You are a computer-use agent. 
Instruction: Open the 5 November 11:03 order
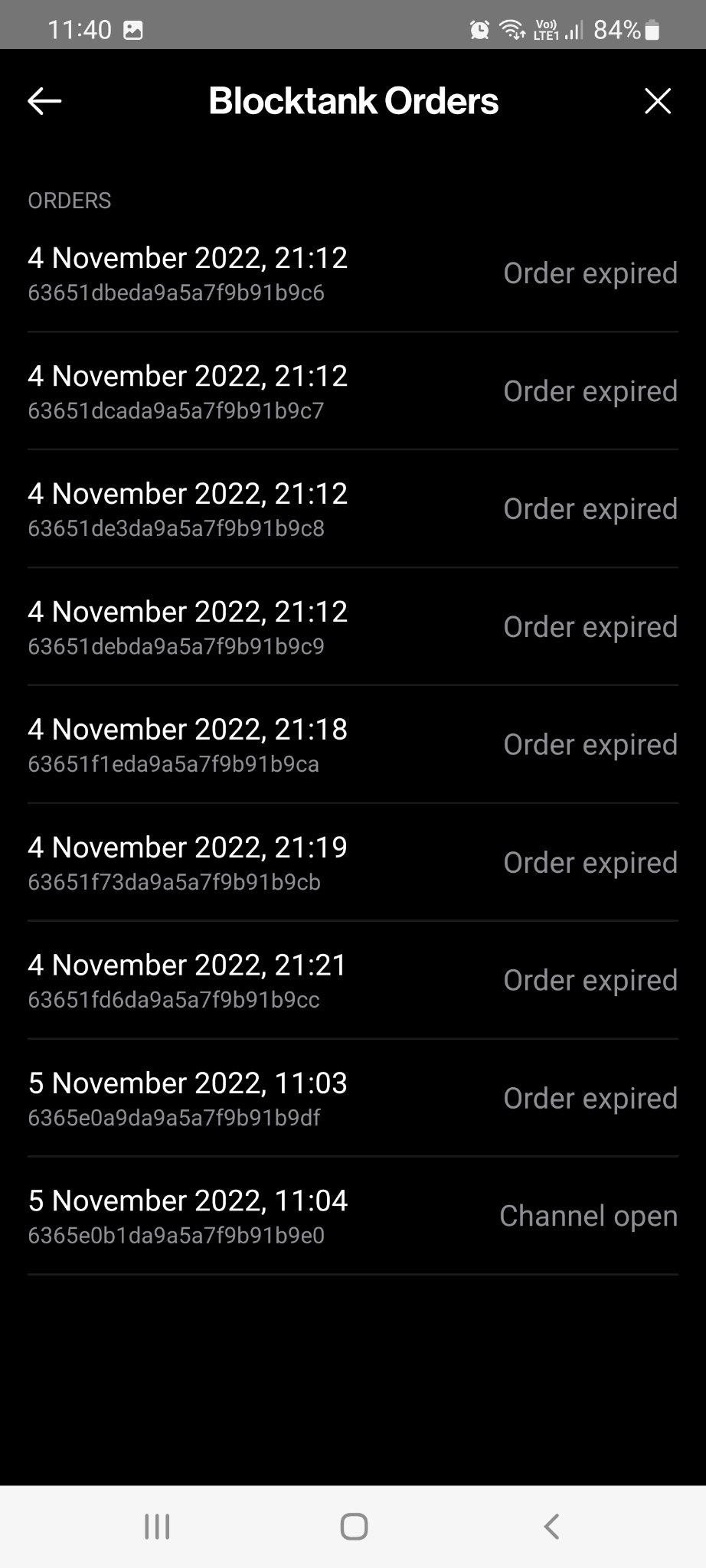(x=352, y=1099)
